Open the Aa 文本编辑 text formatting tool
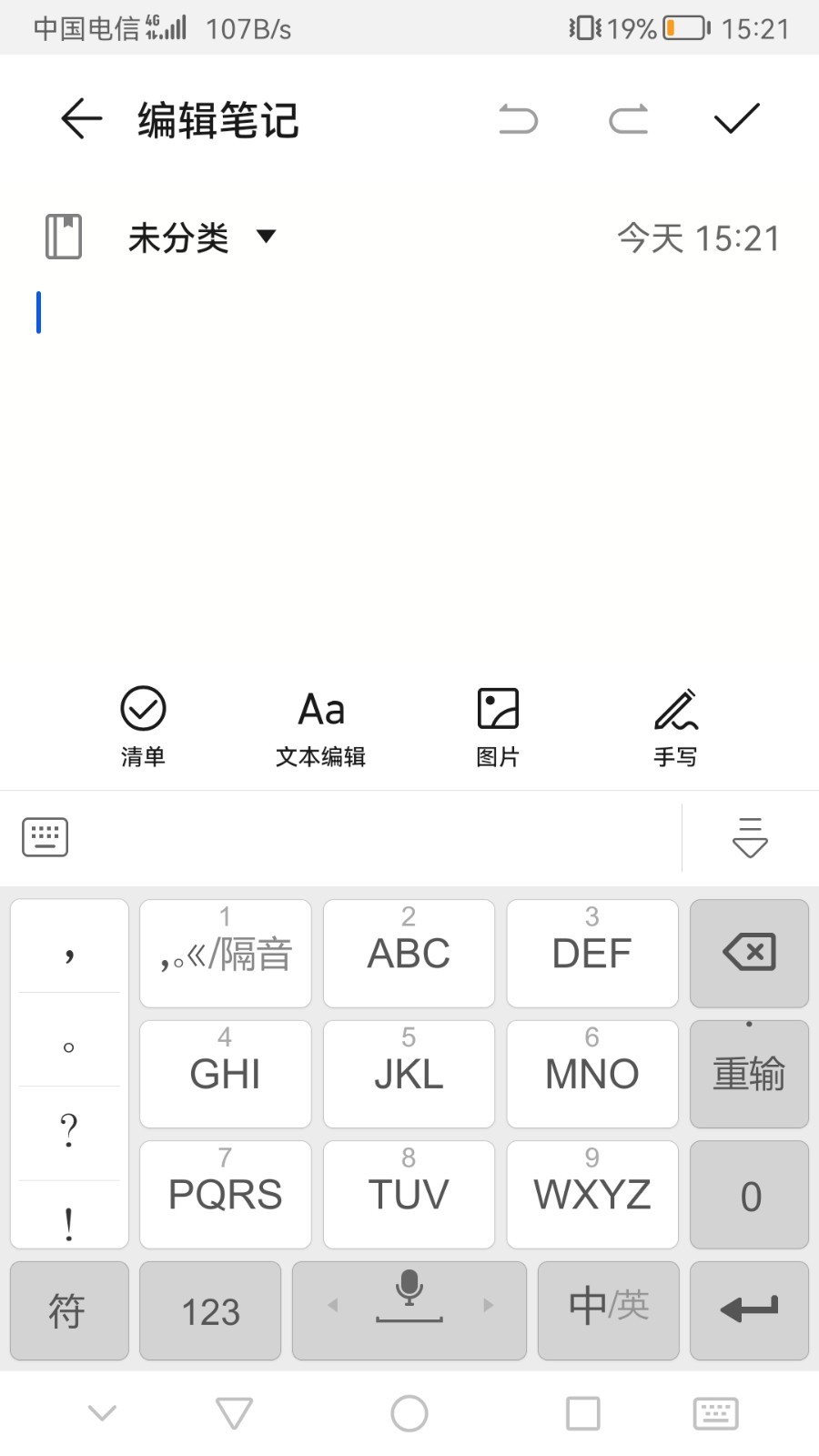Image resolution: width=819 pixels, height=1456 pixels. 320,723
